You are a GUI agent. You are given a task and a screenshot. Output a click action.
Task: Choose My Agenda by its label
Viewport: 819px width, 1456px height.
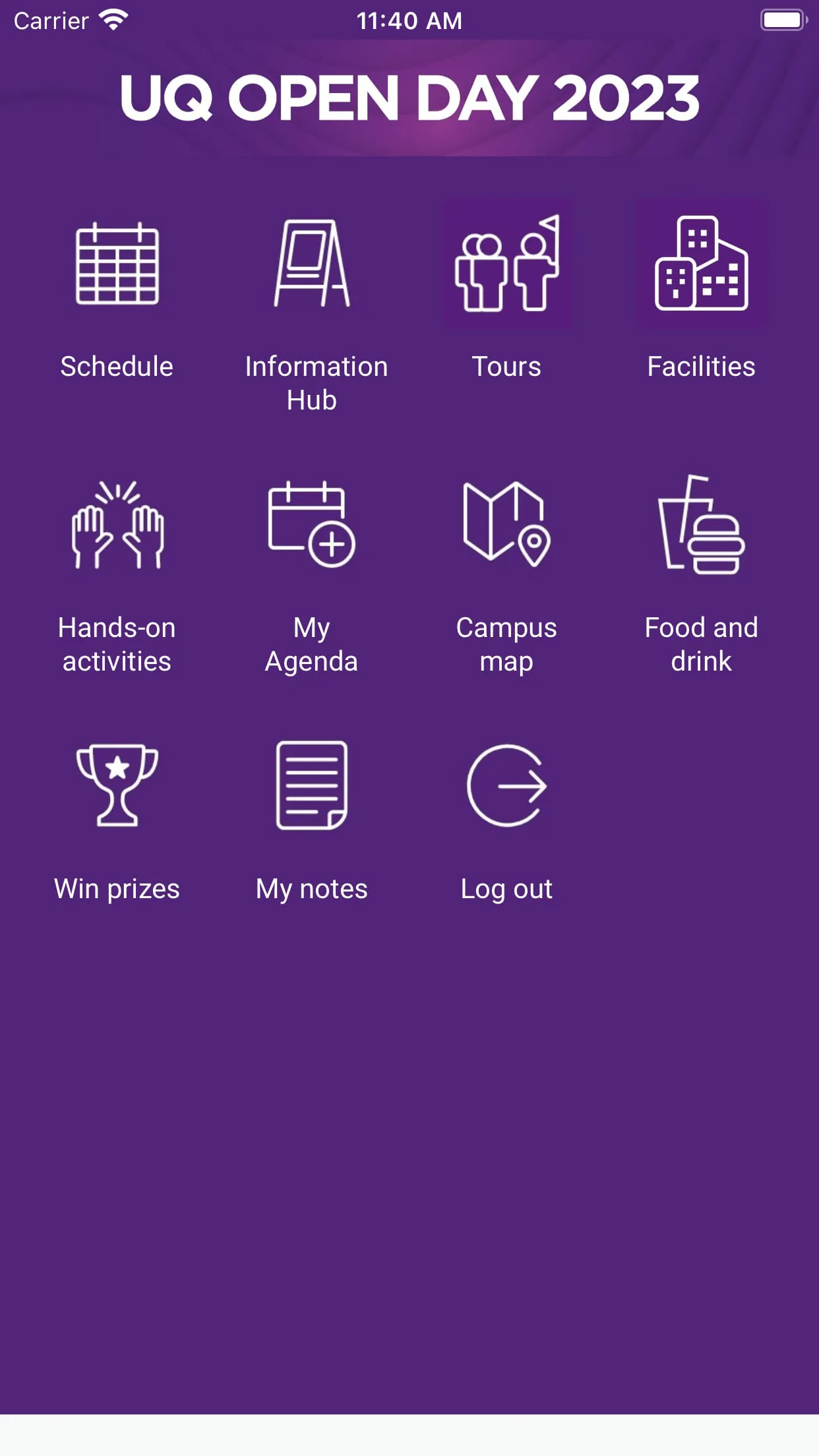pyautogui.click(x=311, y=644)
